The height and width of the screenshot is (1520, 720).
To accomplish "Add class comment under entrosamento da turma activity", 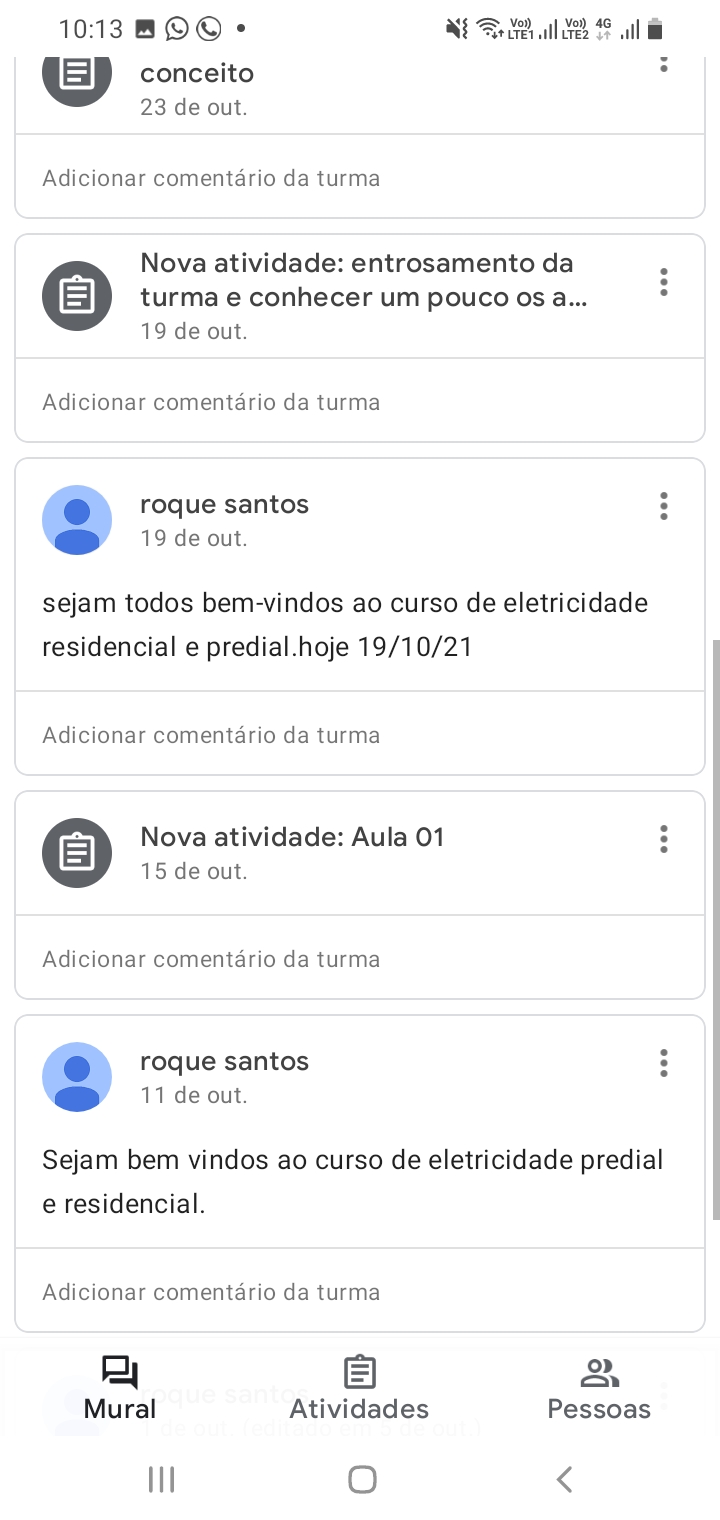I will (360, 401).
